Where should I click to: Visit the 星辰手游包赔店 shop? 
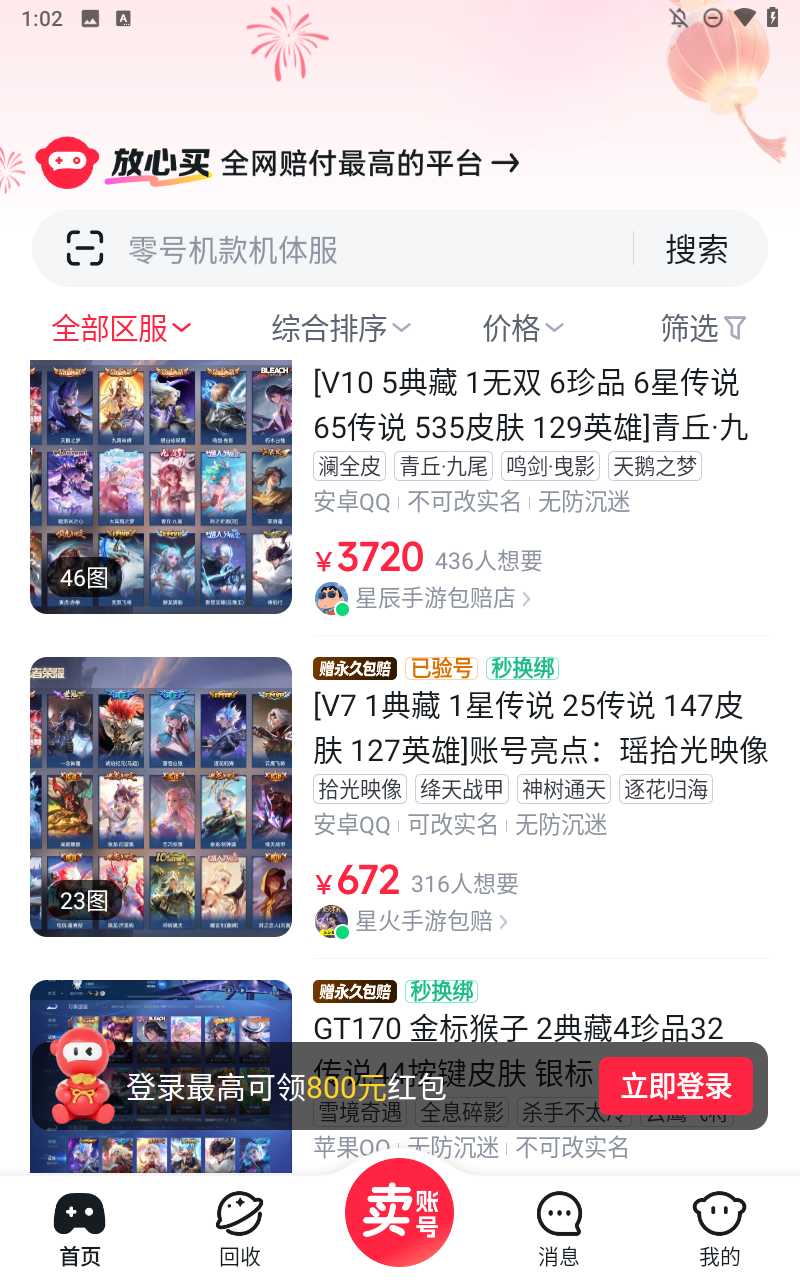[435, 598]
